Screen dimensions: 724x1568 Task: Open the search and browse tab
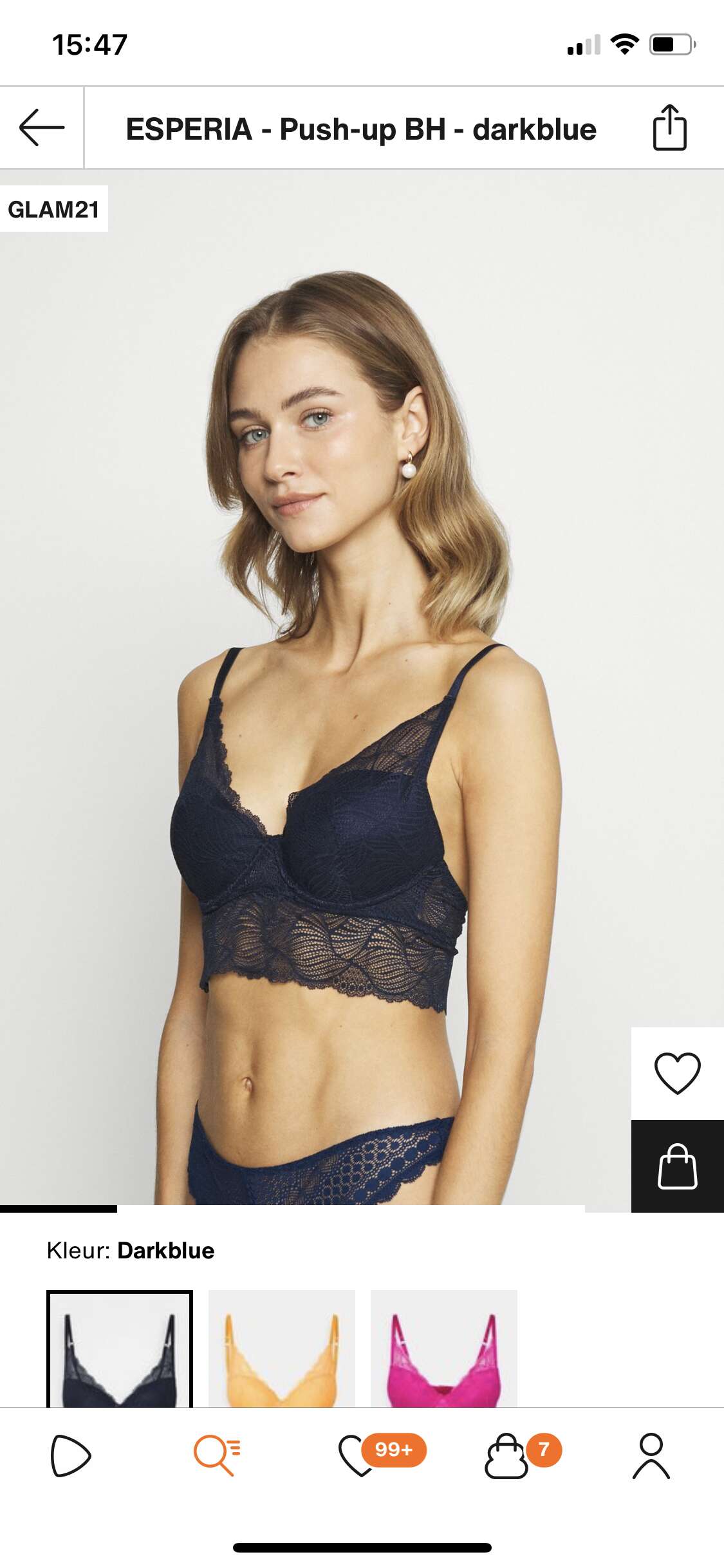click(217, 1456)
